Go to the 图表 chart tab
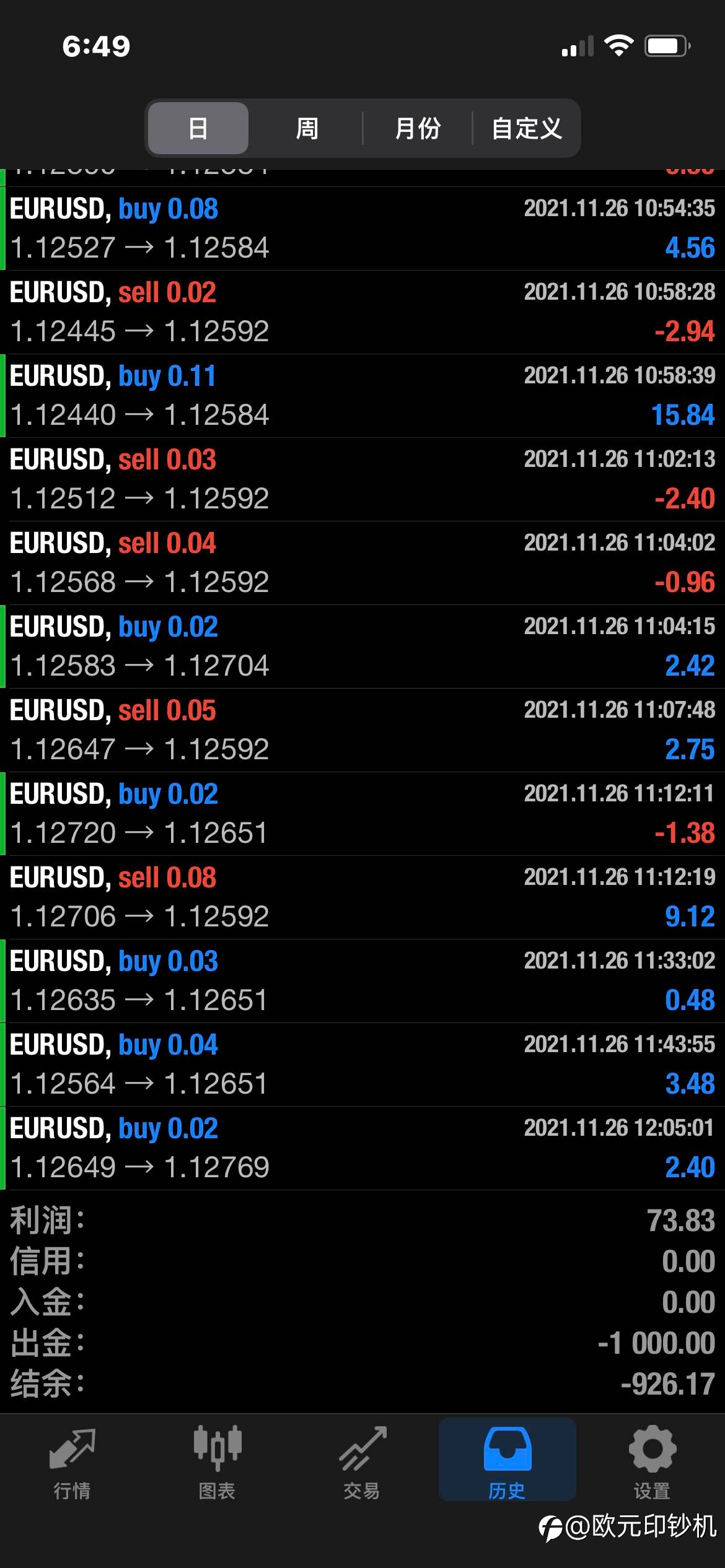 [217, 1463]
